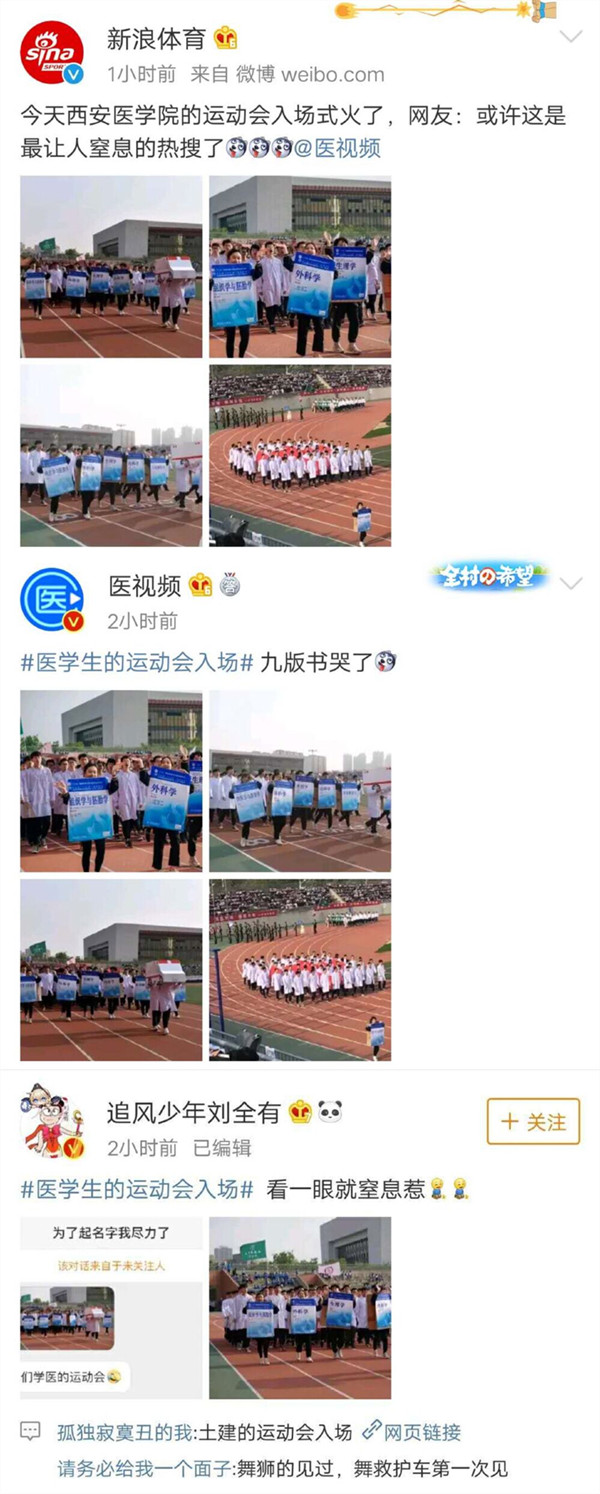Open the 网页链接 web link in comment
The image size is (600, 1494).
coord(411,1433)
